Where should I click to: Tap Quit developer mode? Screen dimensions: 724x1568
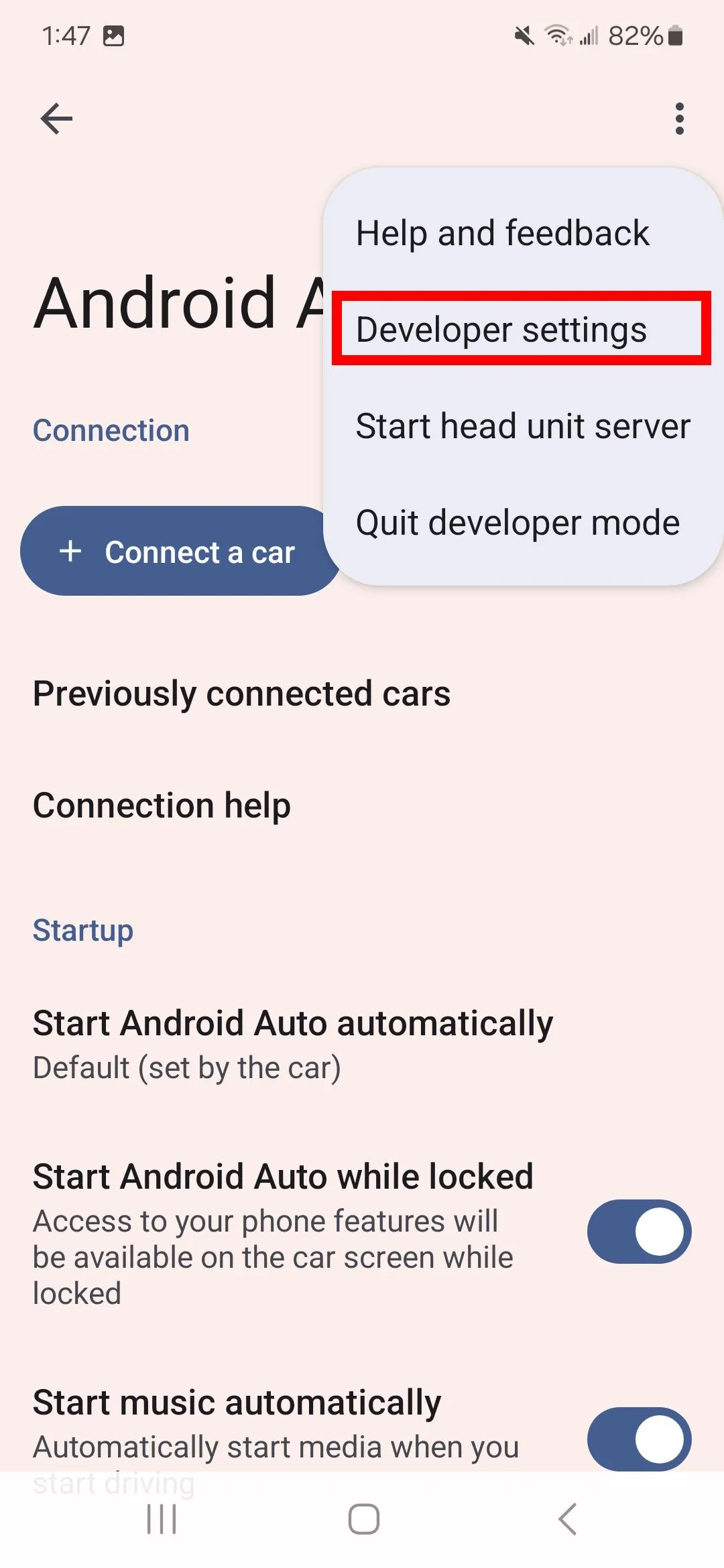click(518, 523)
